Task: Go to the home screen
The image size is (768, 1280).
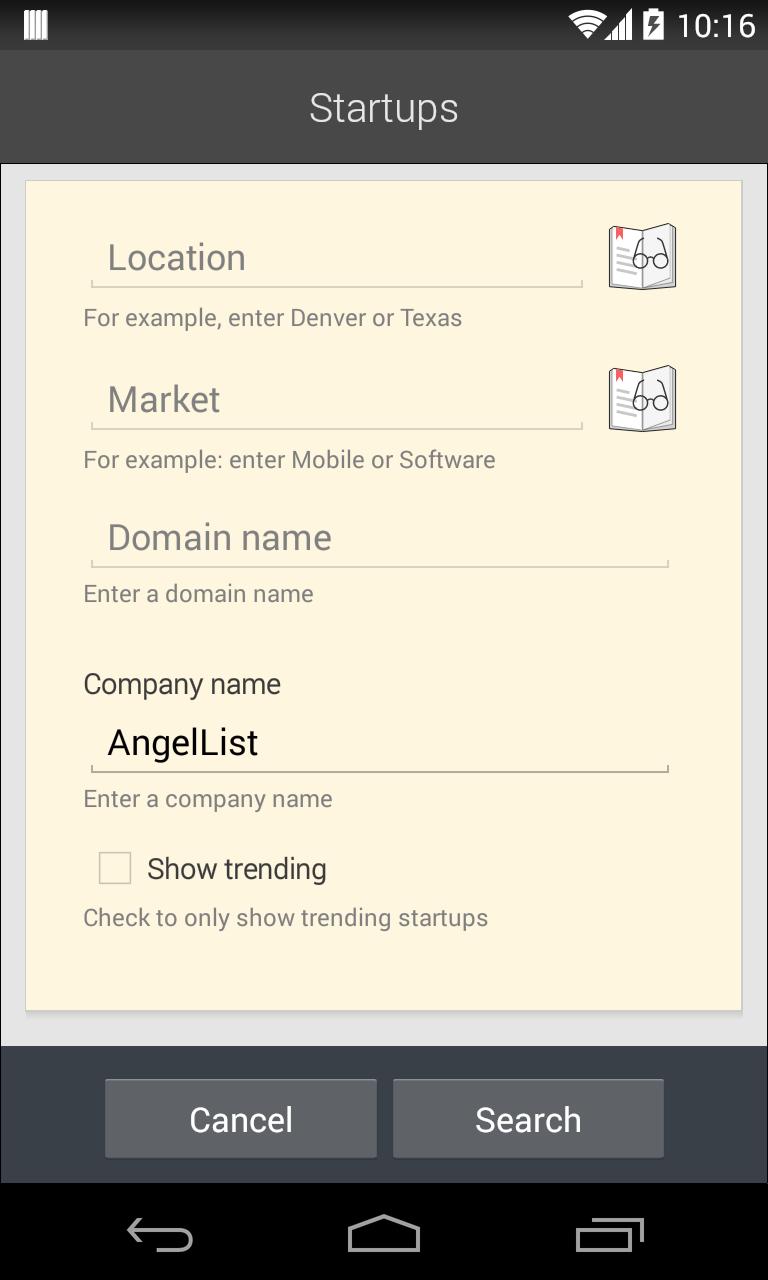Action: [x=384, y=1235]
